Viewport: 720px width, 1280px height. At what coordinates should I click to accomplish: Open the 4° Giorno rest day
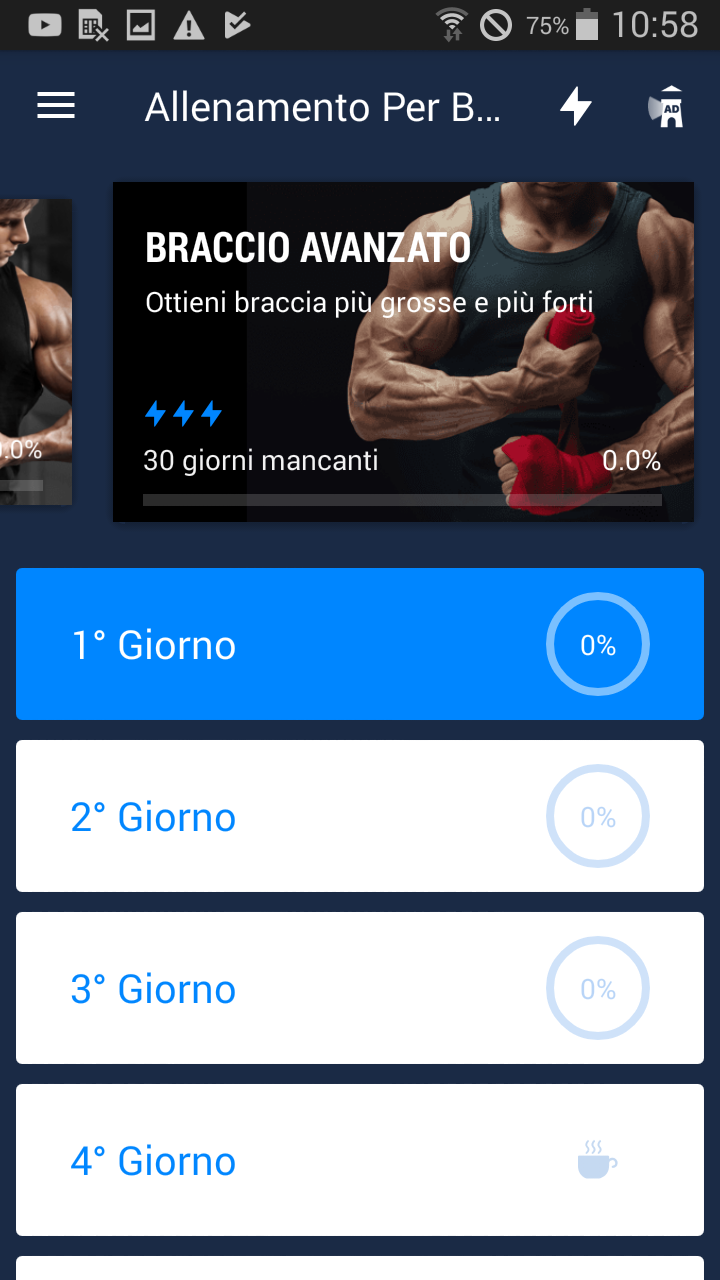(x=360, y=1160)
